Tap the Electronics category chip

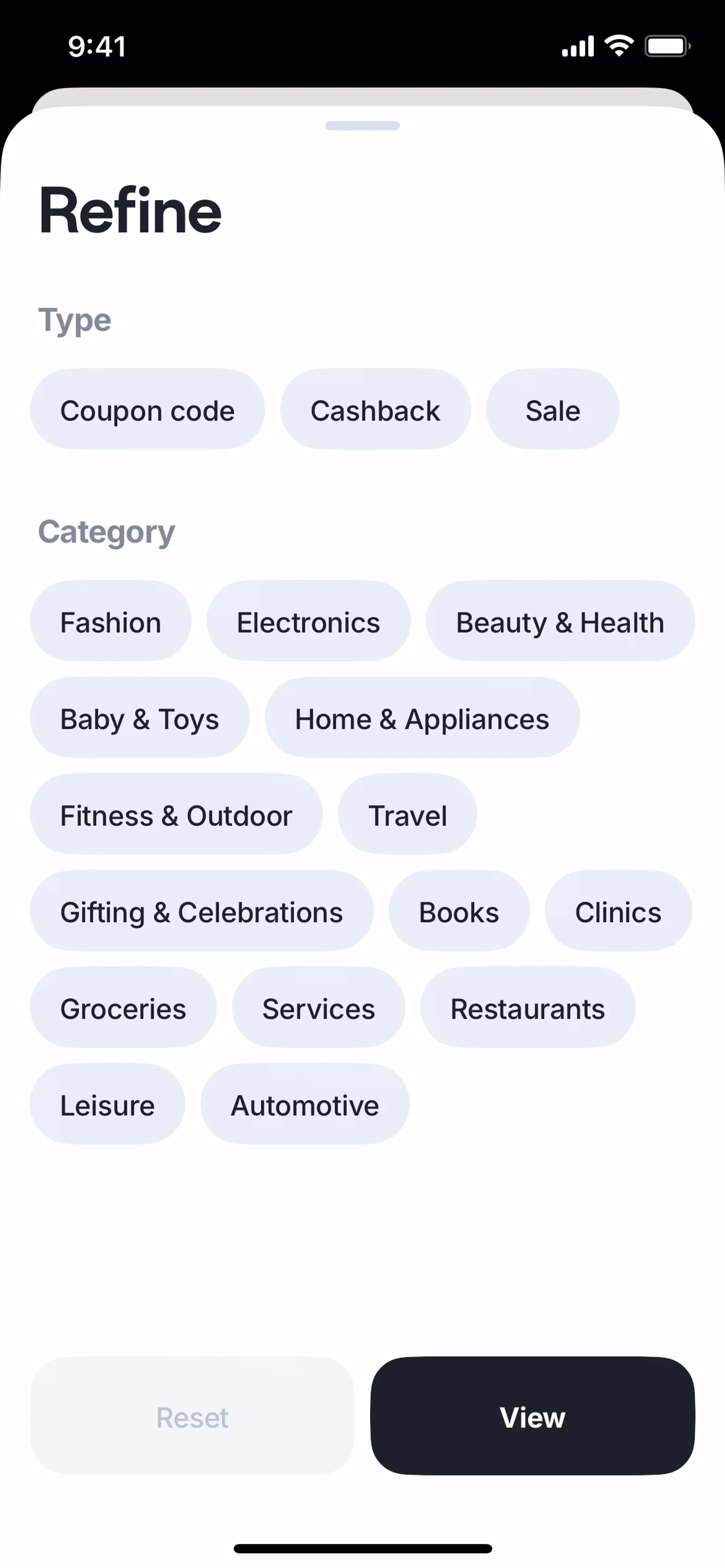pos(308,622)
